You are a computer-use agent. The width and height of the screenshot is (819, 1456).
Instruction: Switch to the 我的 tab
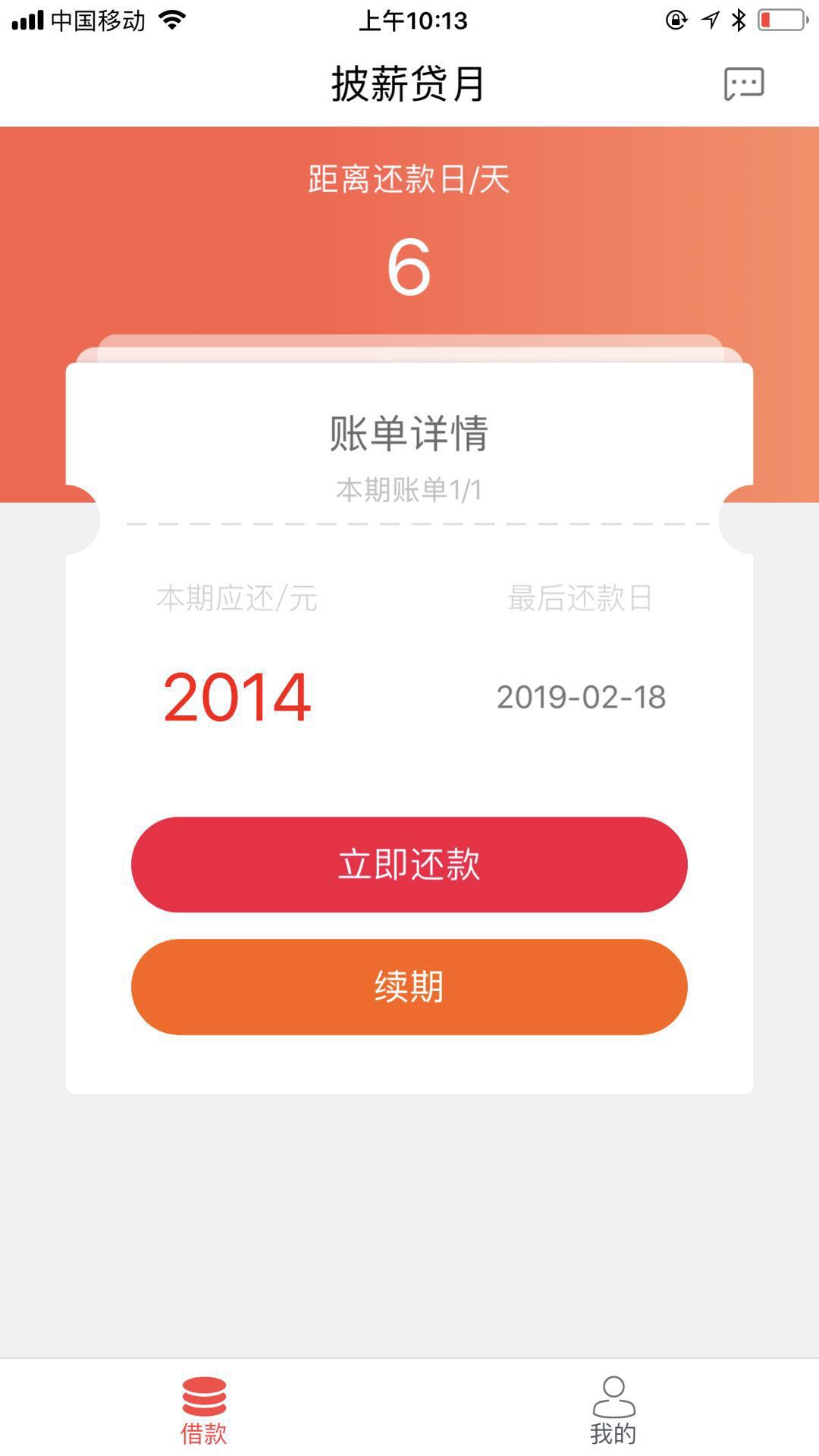point(613,1410)
